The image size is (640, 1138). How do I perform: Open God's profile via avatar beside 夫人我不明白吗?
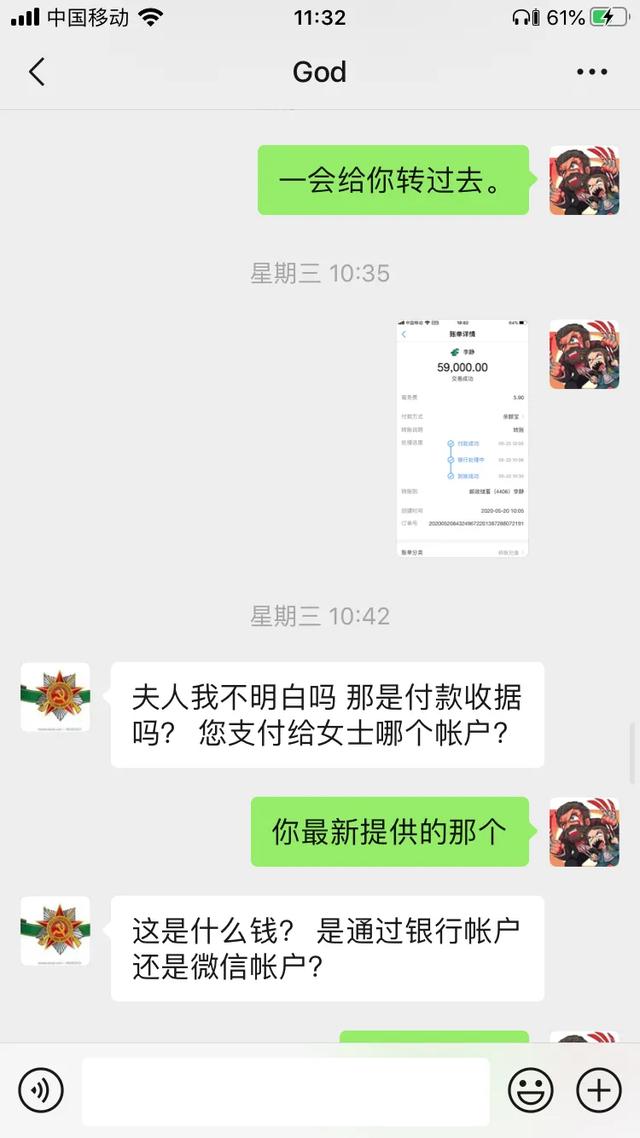point(56,697)
